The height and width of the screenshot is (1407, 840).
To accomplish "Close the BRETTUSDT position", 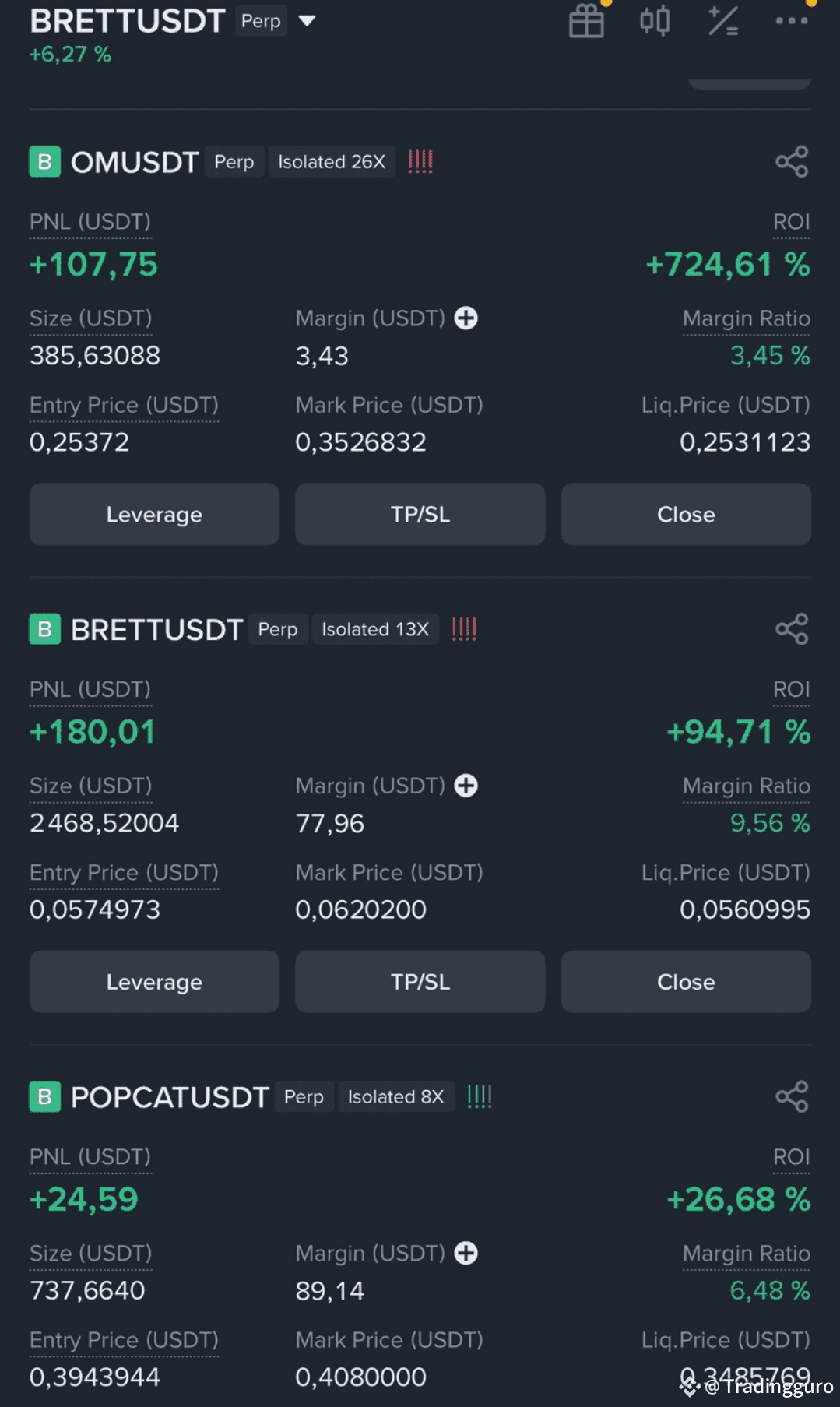I will [x=686, y=982].
